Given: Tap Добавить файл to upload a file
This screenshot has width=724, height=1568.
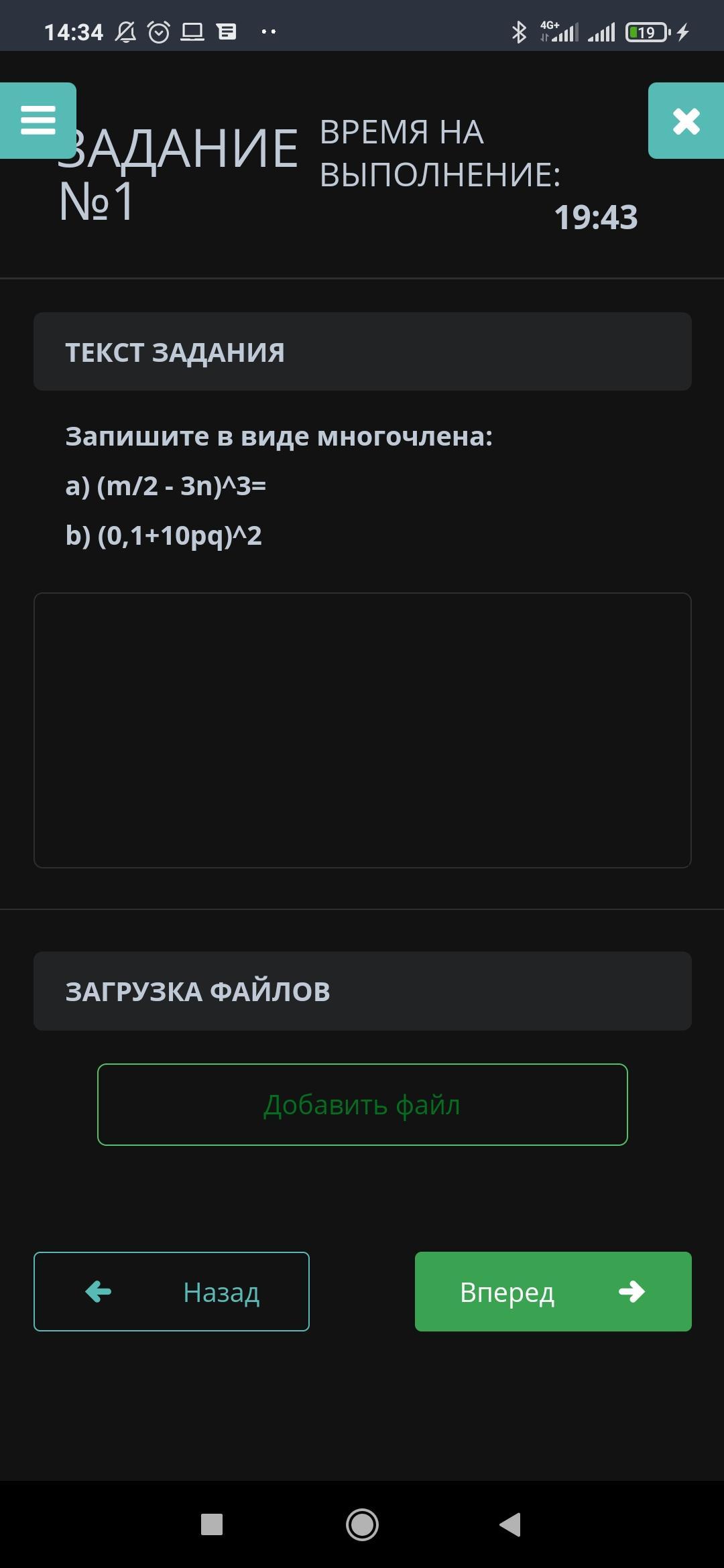Looking at the screenshot, I should click(362, 1104).
